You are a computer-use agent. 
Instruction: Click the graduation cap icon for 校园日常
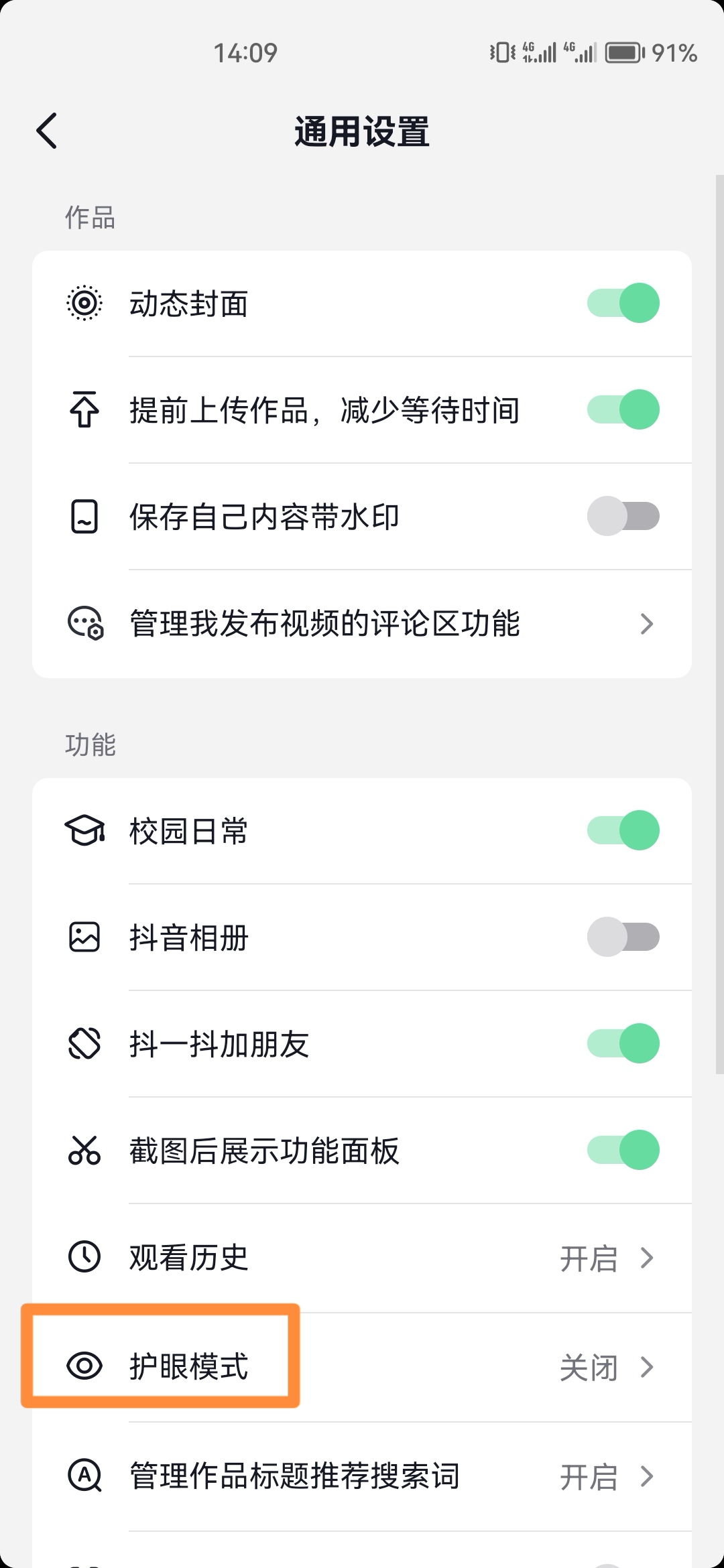click(84, 831)
